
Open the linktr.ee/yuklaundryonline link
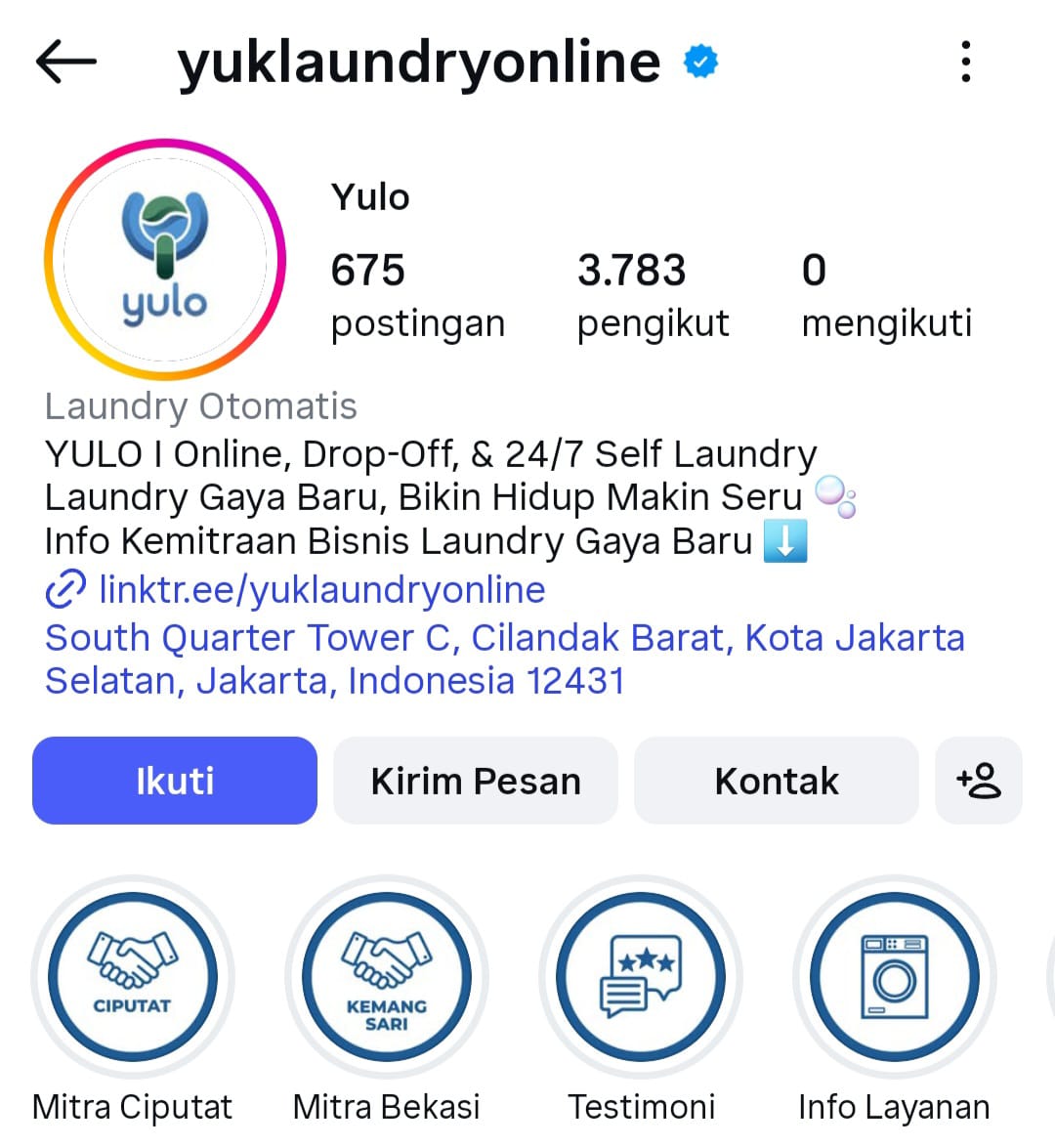[x=321, y=589]
